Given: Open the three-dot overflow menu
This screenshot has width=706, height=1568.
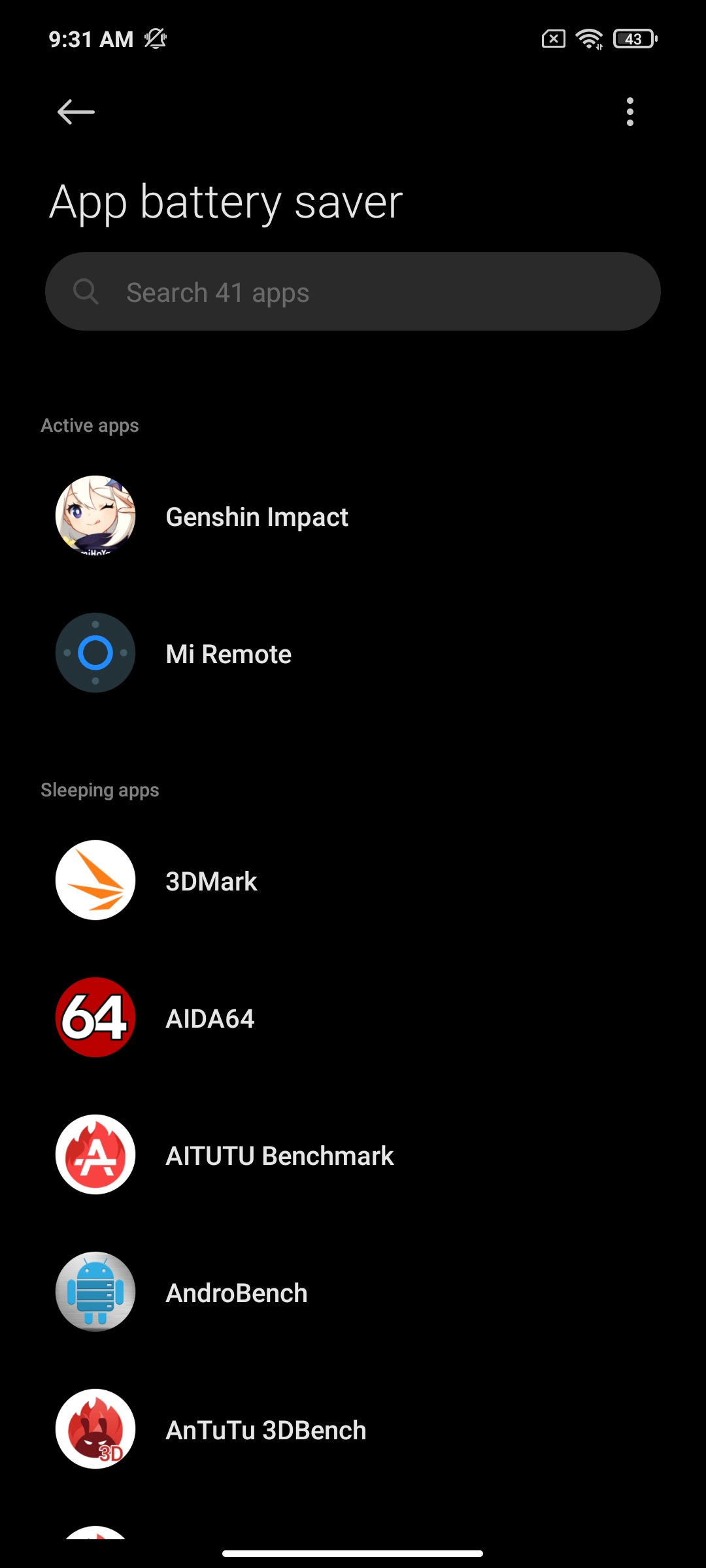Looking at the screenshot, I should coord(630,112).
